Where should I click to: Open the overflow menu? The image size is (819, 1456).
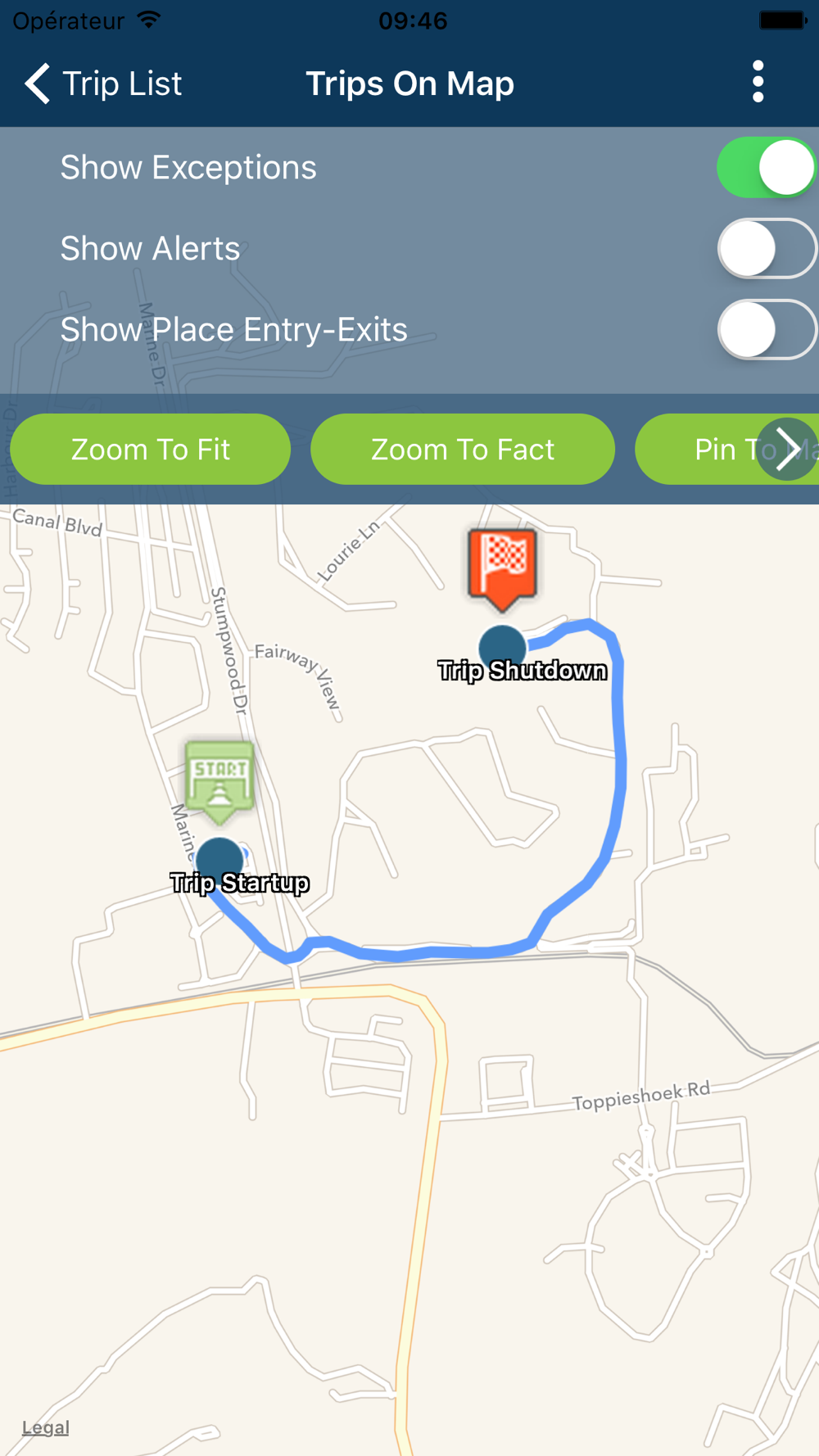[x=758, y=82]
